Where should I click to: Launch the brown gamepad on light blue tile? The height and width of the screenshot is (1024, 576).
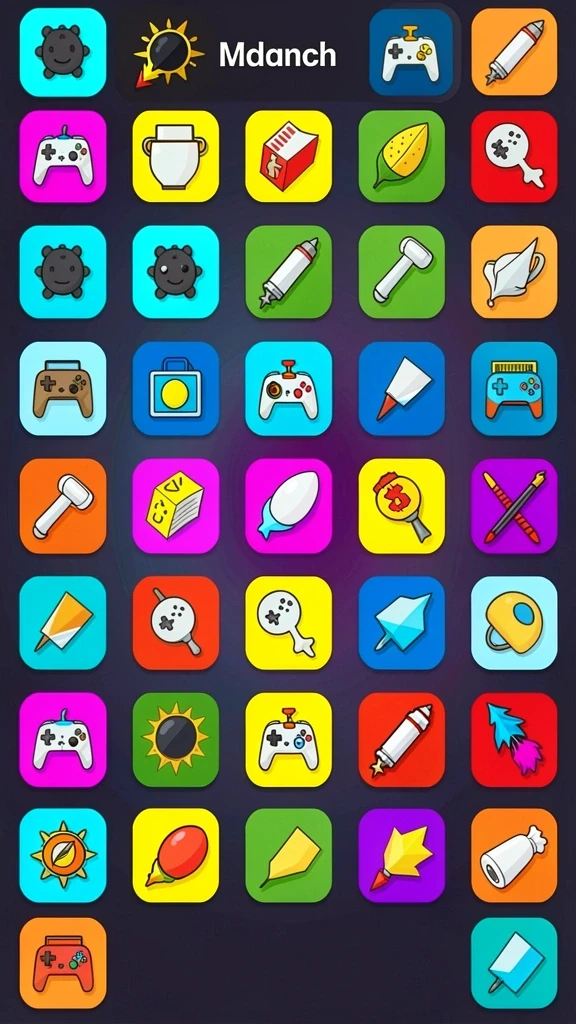(x=63, y=389)
